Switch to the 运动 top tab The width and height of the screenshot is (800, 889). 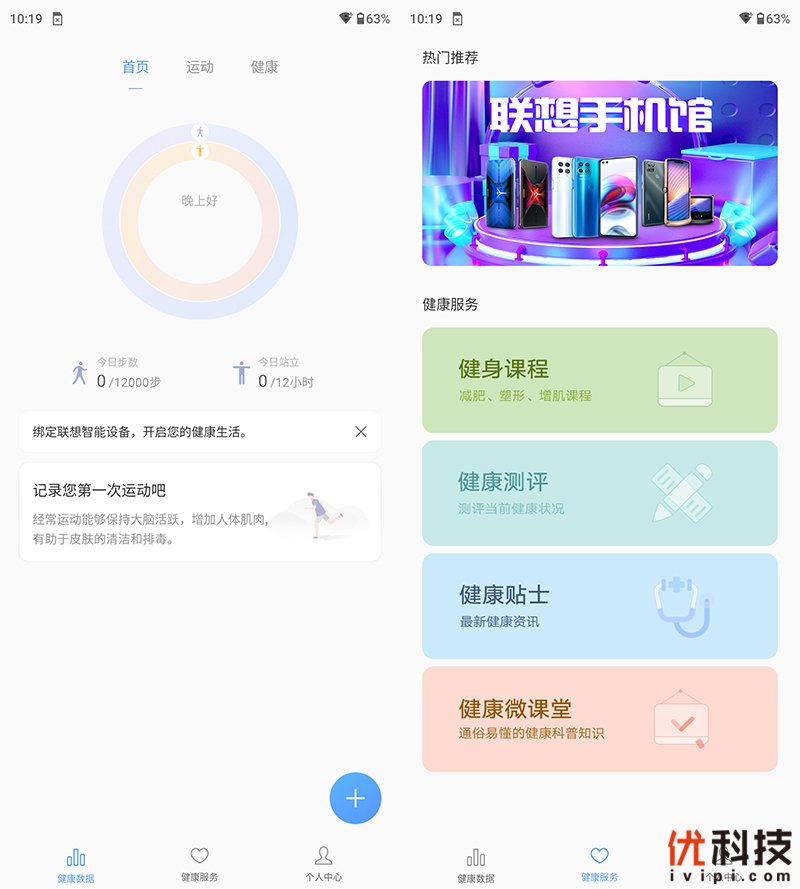pos(200,67)
